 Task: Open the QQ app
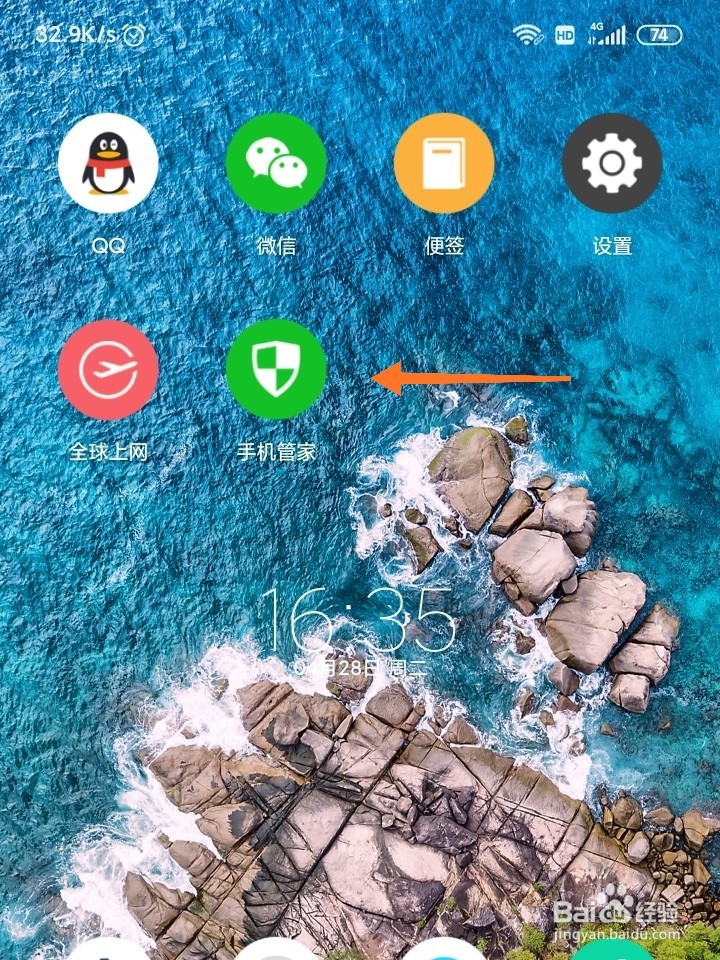click(x=110, y=165)
